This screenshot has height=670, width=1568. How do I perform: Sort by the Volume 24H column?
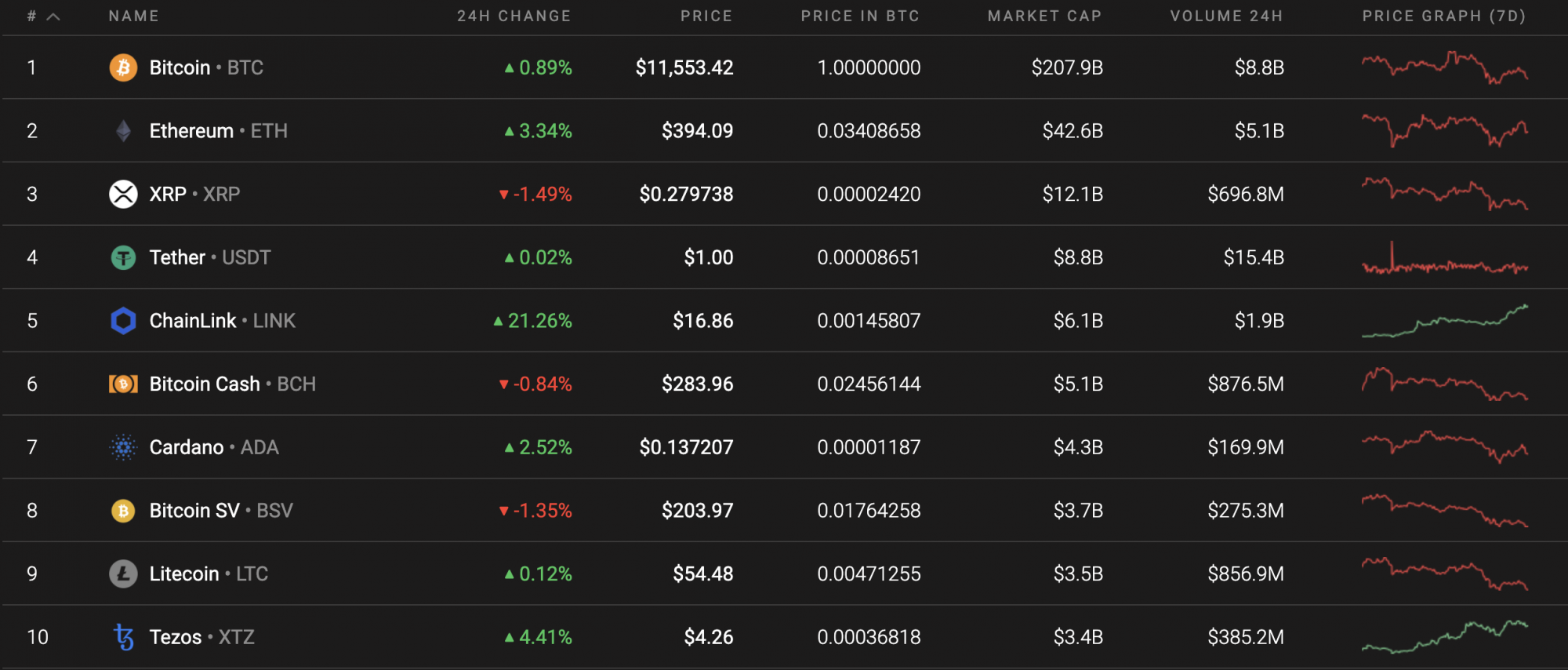pyautogui.click(x=1226, y=16)
